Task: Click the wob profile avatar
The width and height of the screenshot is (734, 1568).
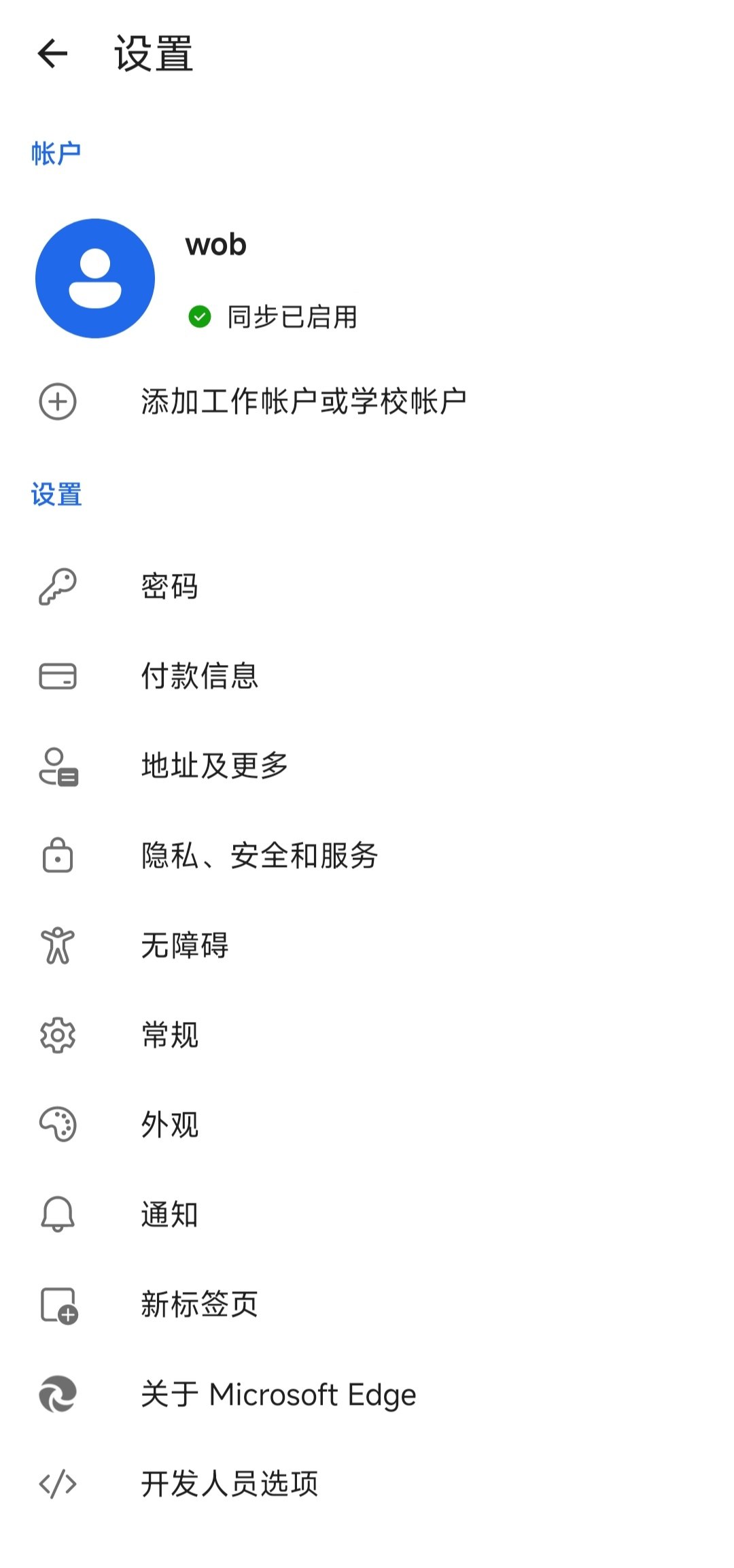Action: (x=95, y=277)
